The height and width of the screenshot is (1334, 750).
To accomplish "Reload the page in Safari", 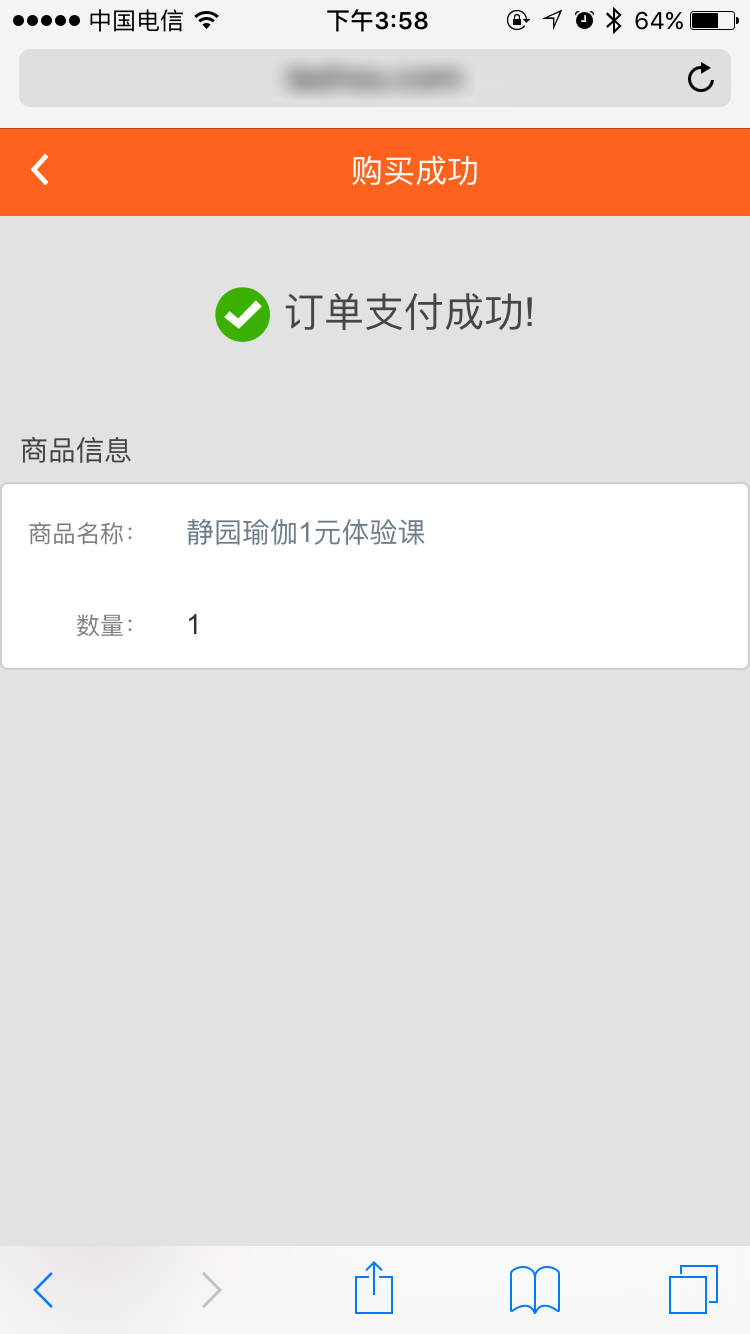I will (701, 77).
